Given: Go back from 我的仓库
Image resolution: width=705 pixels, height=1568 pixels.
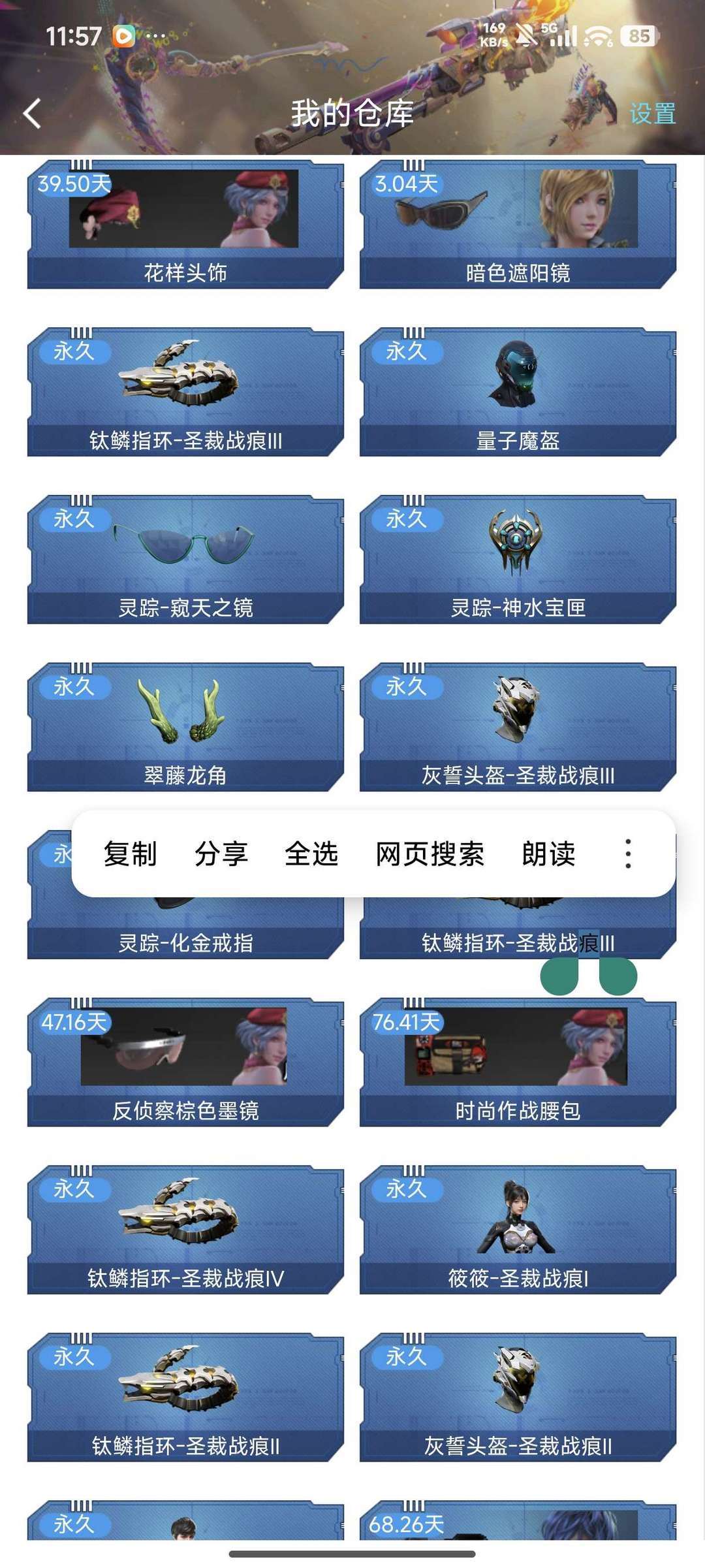Looking at the screenshot, I should [x=33, y=114].
